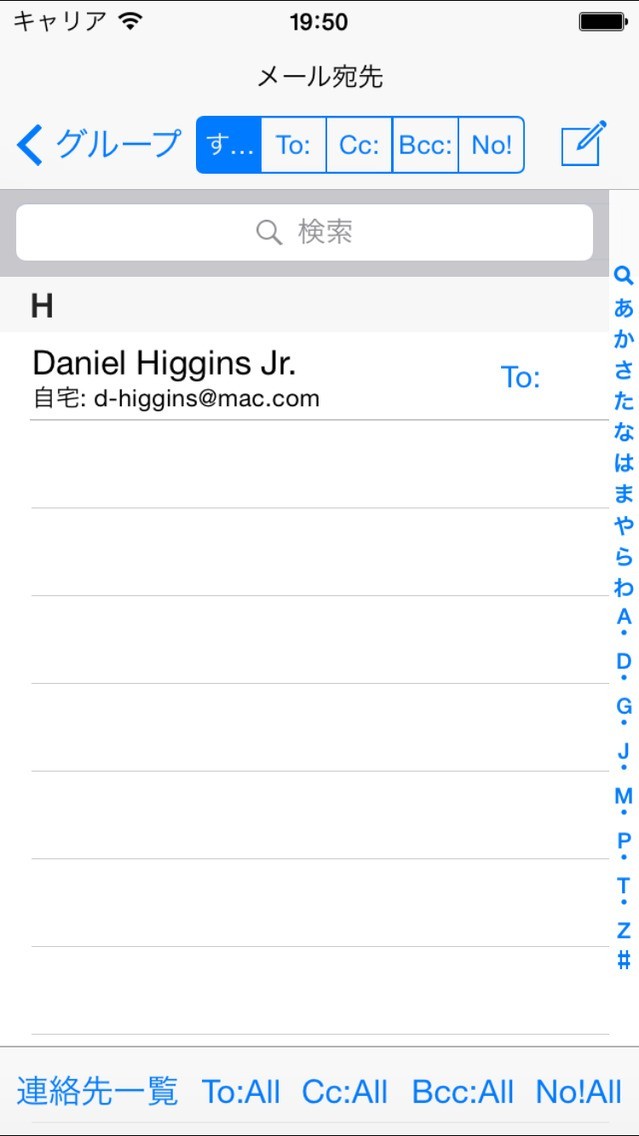The image size is (639, 1136).
Task: Open the compose mail icon
Action: click(583, 145)
